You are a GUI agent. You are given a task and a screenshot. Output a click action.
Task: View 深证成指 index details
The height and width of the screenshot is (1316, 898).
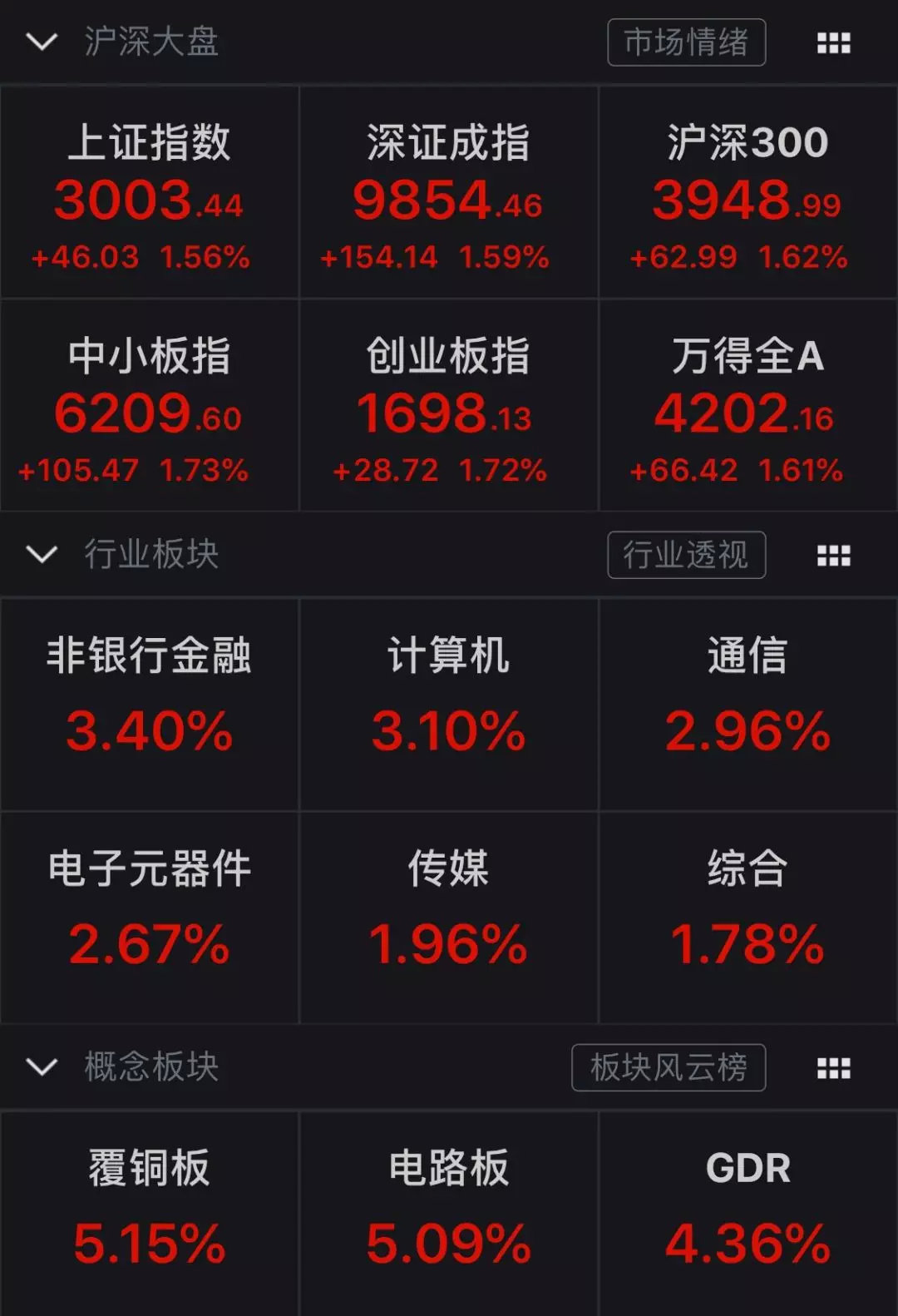pyautogui.click(x=448, y=193)
